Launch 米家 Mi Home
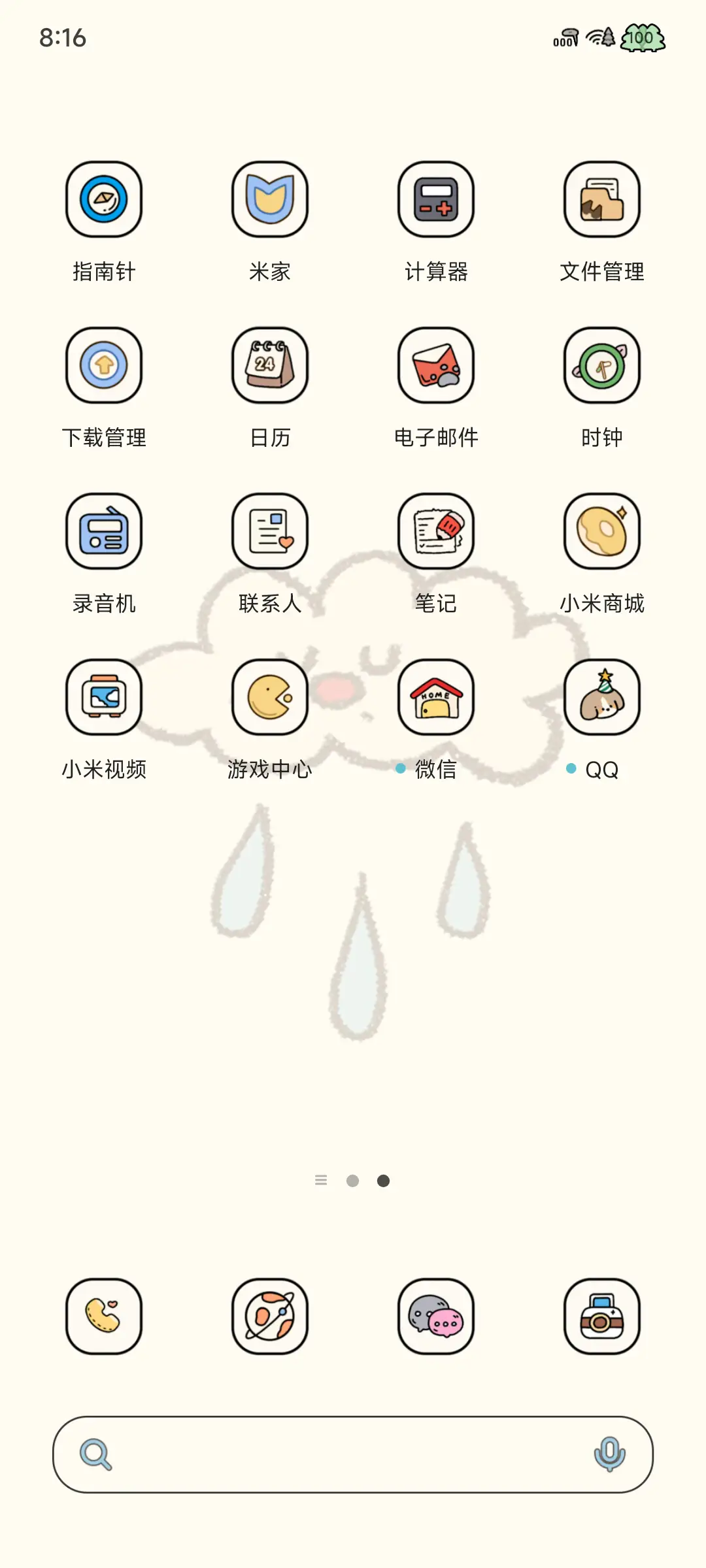Viewport: 706px width, 1568px height. coord(271,199)
